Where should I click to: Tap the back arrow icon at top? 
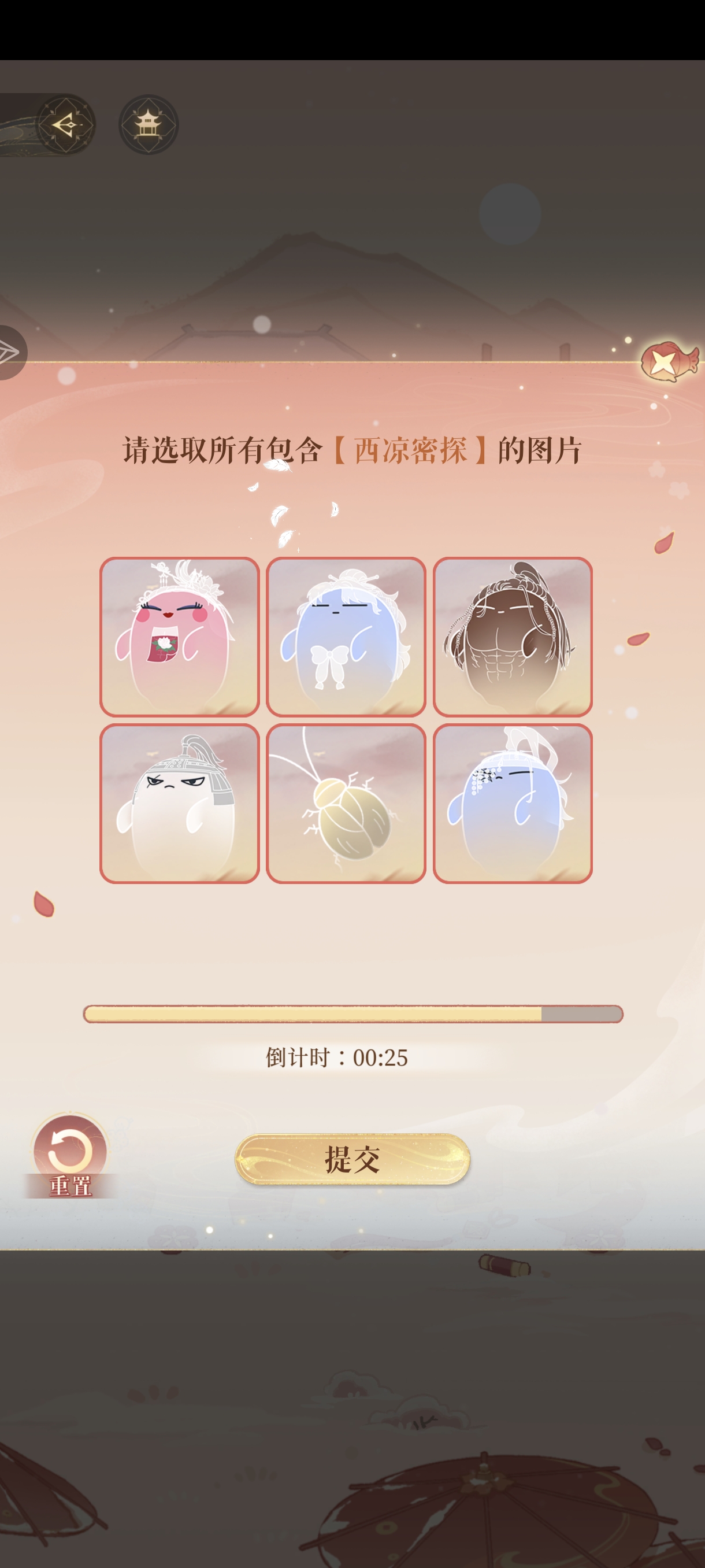pyautogui.click(x=65, y=125)
